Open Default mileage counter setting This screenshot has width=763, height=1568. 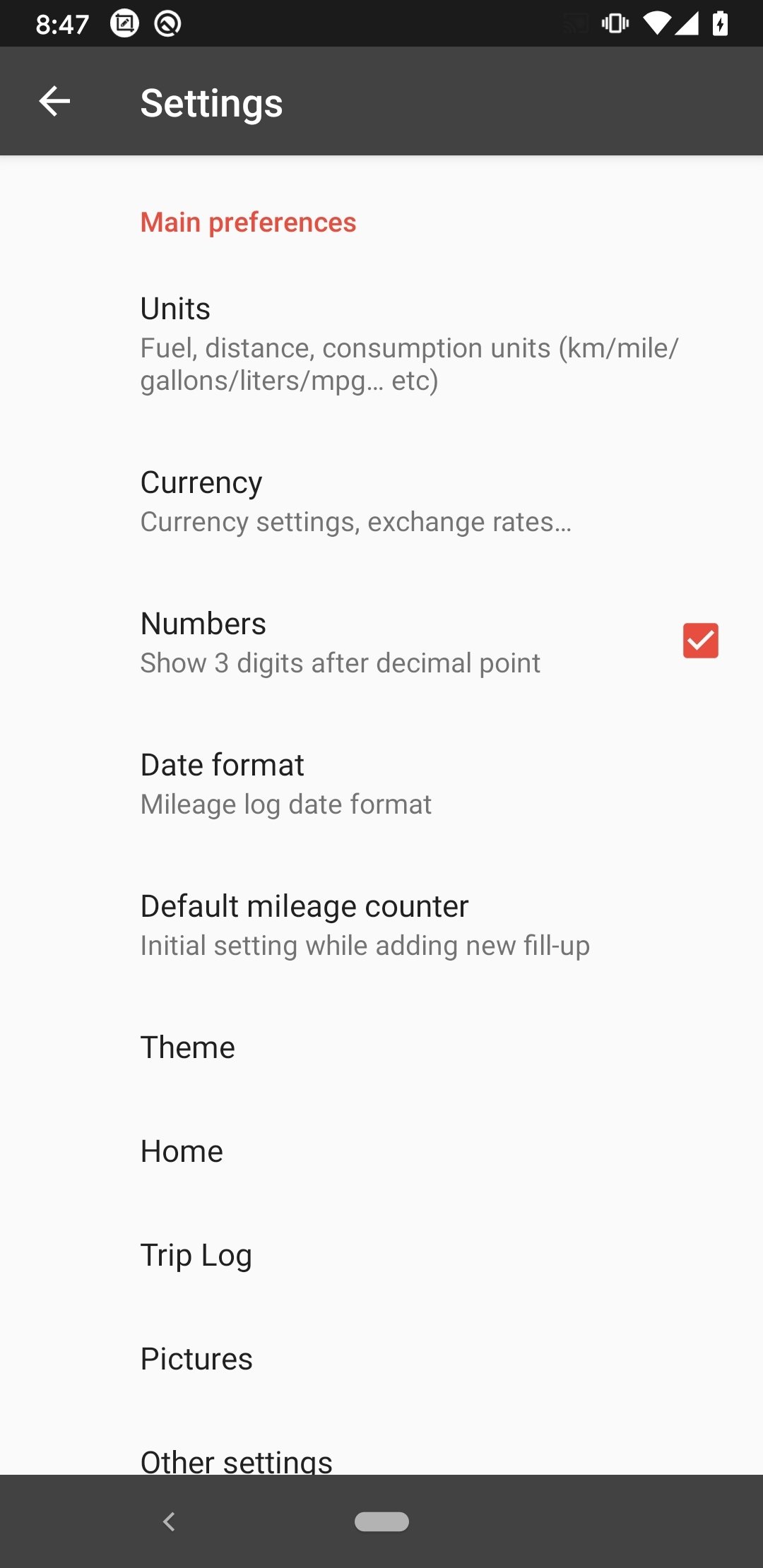click(381, 925)
